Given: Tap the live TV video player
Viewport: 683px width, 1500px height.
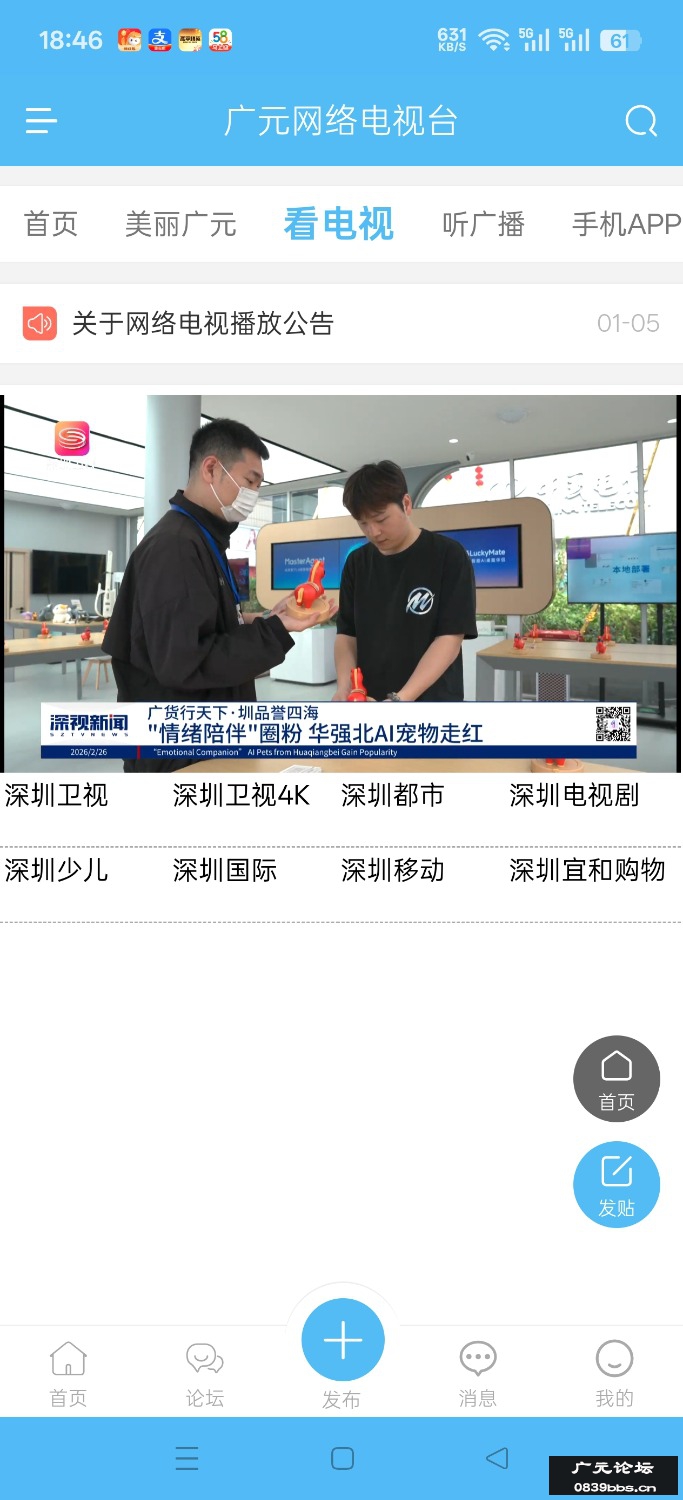Looking at the screenshot, I should pos(341,583).
